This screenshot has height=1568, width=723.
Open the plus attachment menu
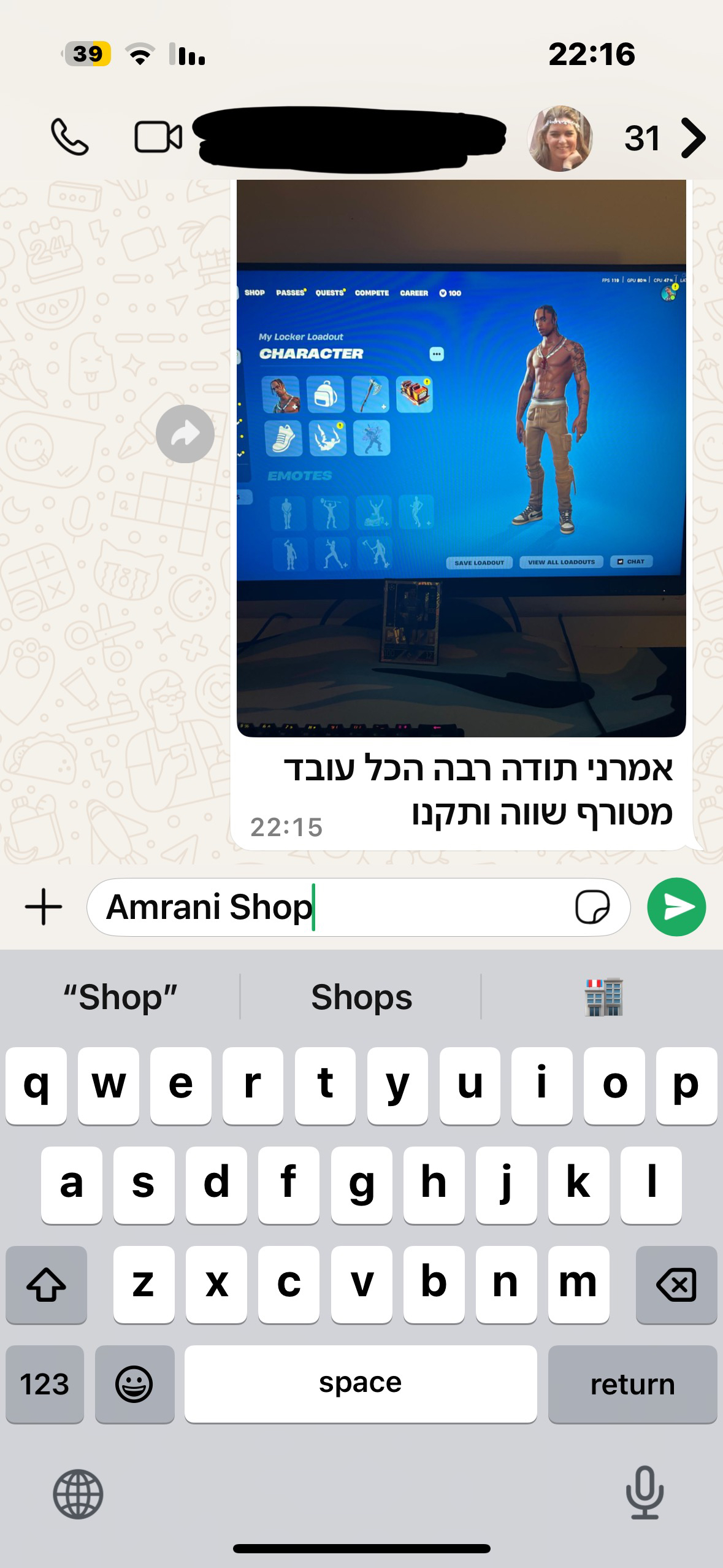pos(44,907)
